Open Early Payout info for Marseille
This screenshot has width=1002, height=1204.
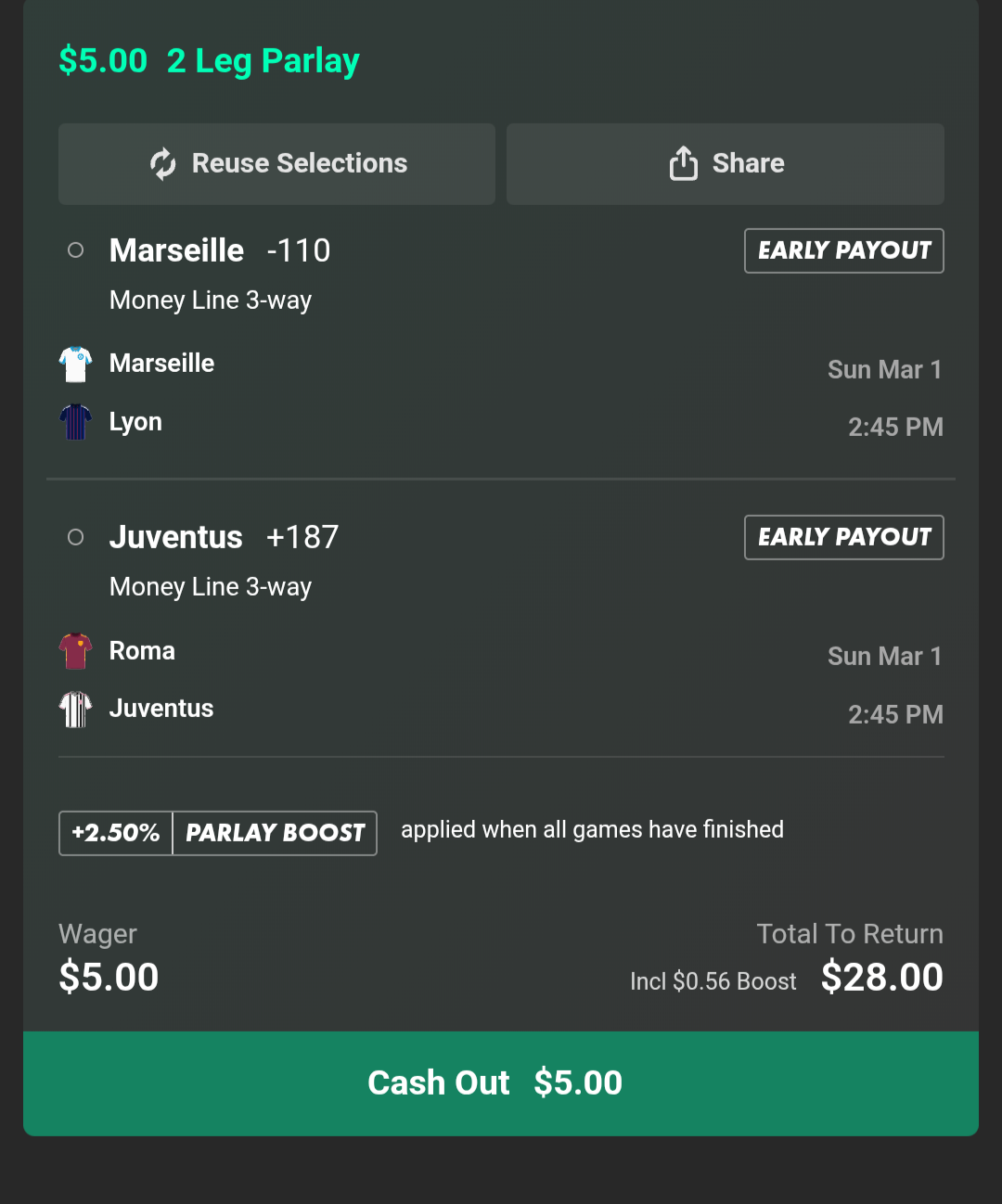(843, 250)
